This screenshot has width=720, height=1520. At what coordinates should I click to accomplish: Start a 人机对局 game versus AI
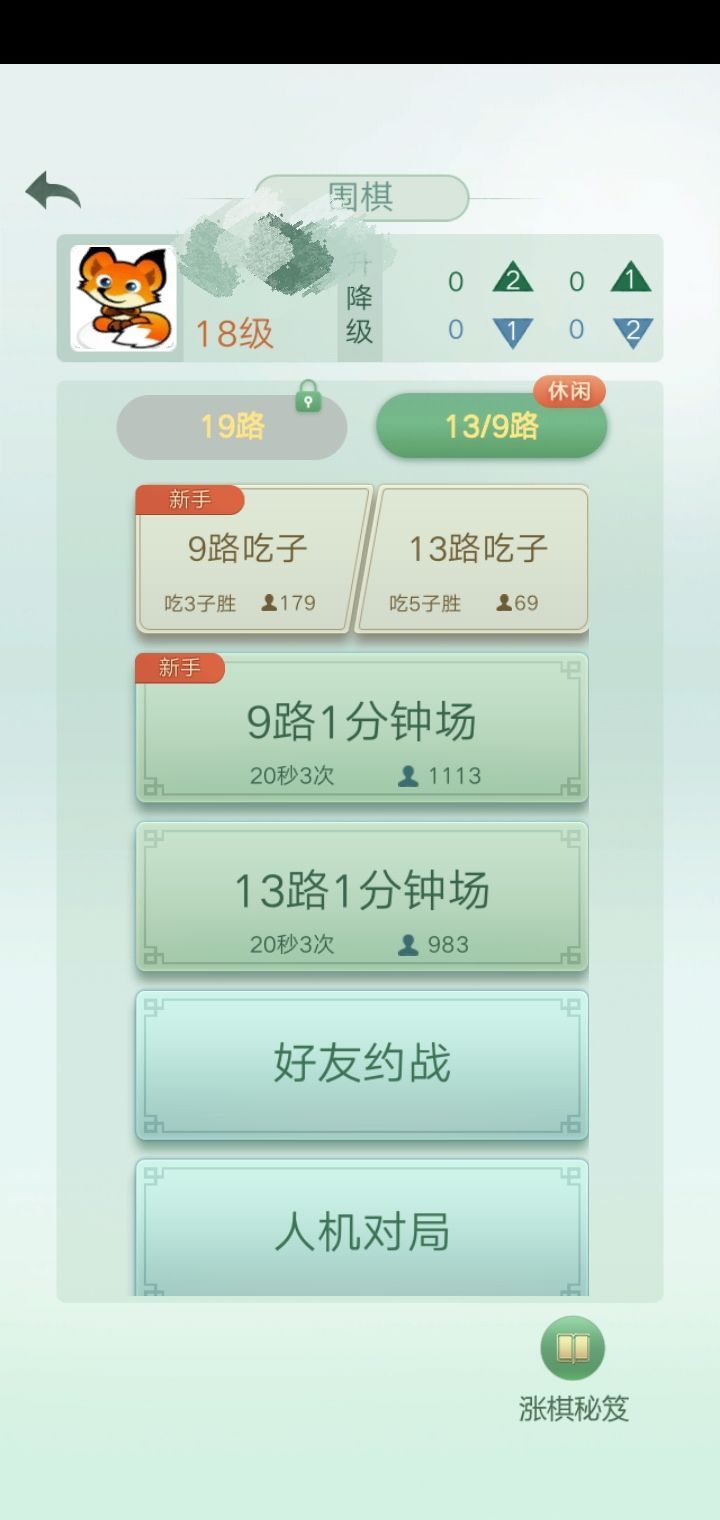coord(361,1233)
